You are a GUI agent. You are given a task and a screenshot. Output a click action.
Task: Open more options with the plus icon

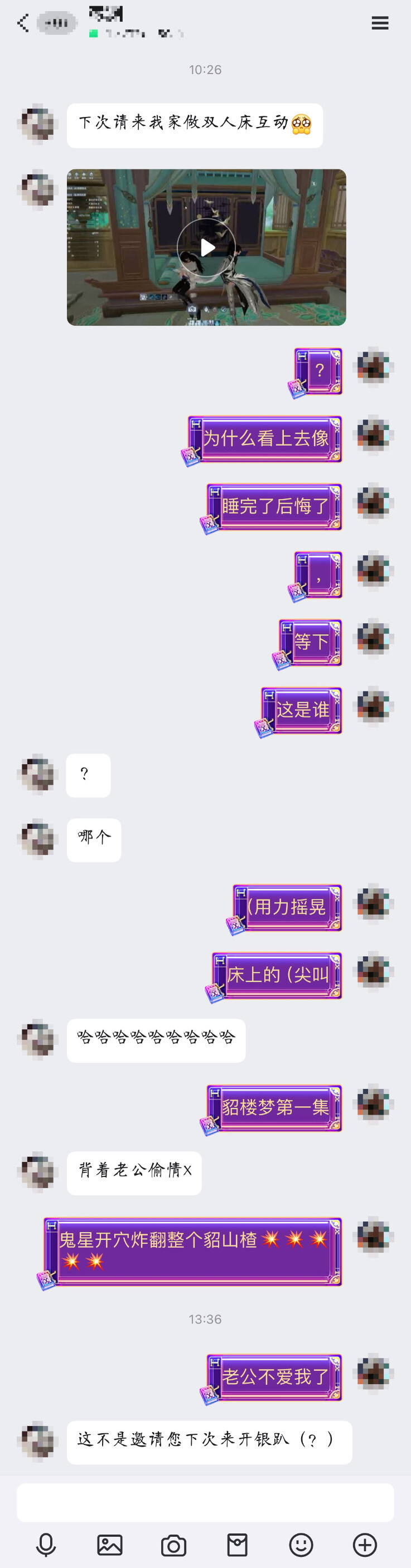point(365,1544)
